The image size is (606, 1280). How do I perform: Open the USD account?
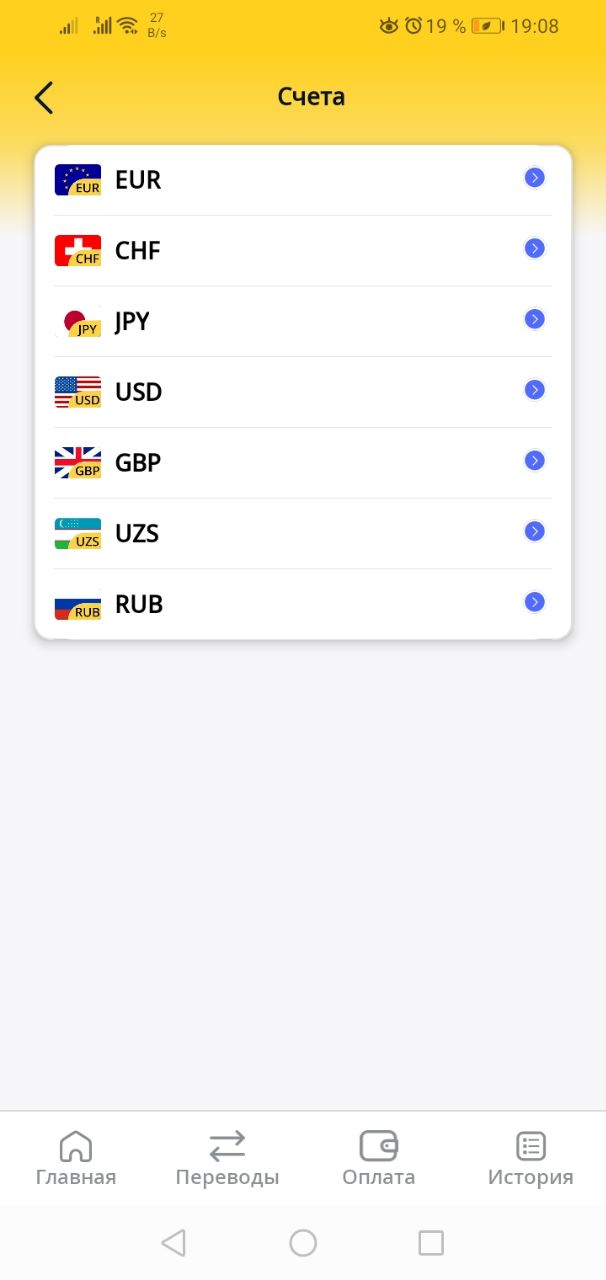[x=302, y=392]
